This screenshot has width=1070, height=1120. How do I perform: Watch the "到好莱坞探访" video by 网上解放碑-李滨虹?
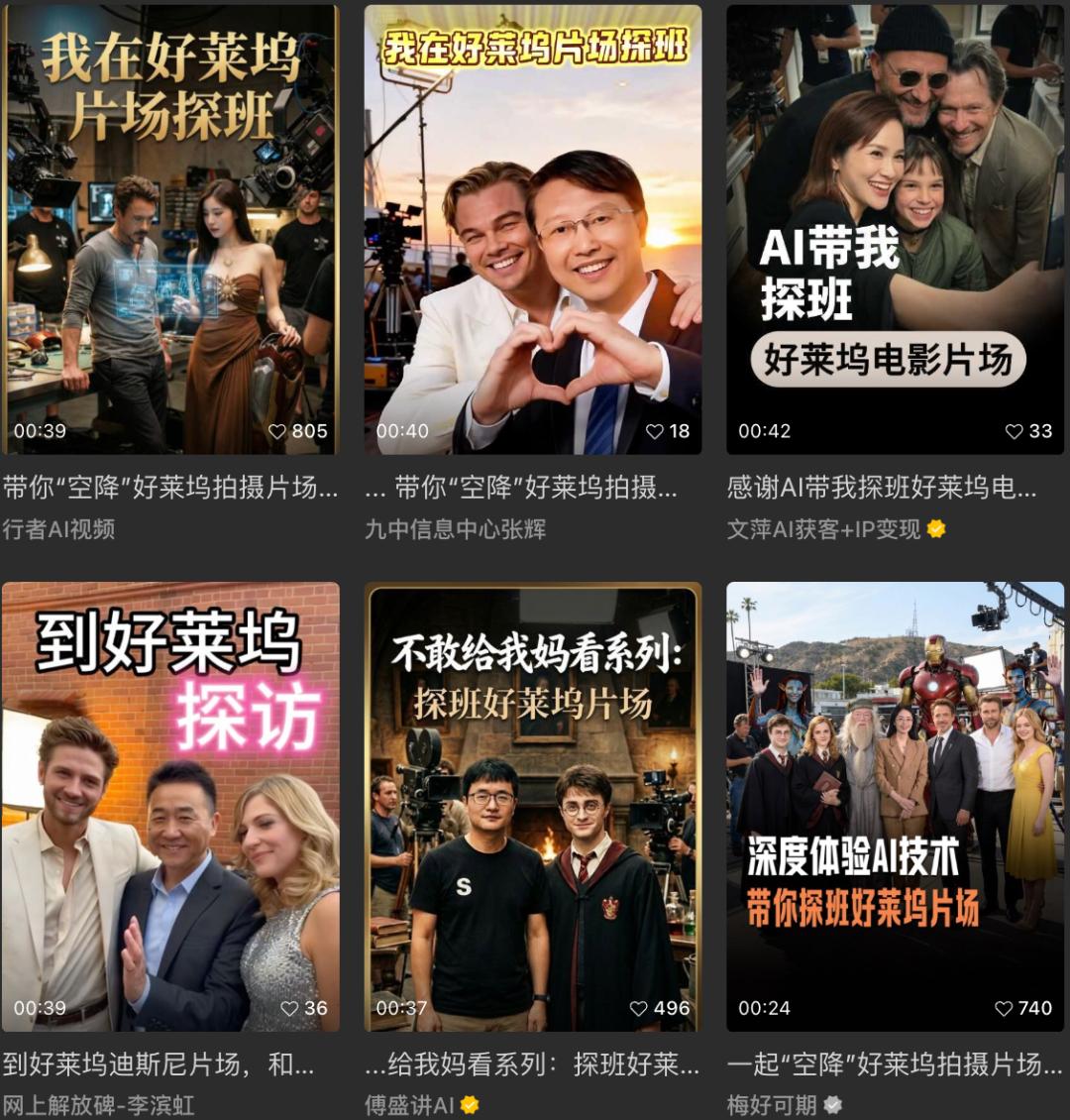coord(170,807)
